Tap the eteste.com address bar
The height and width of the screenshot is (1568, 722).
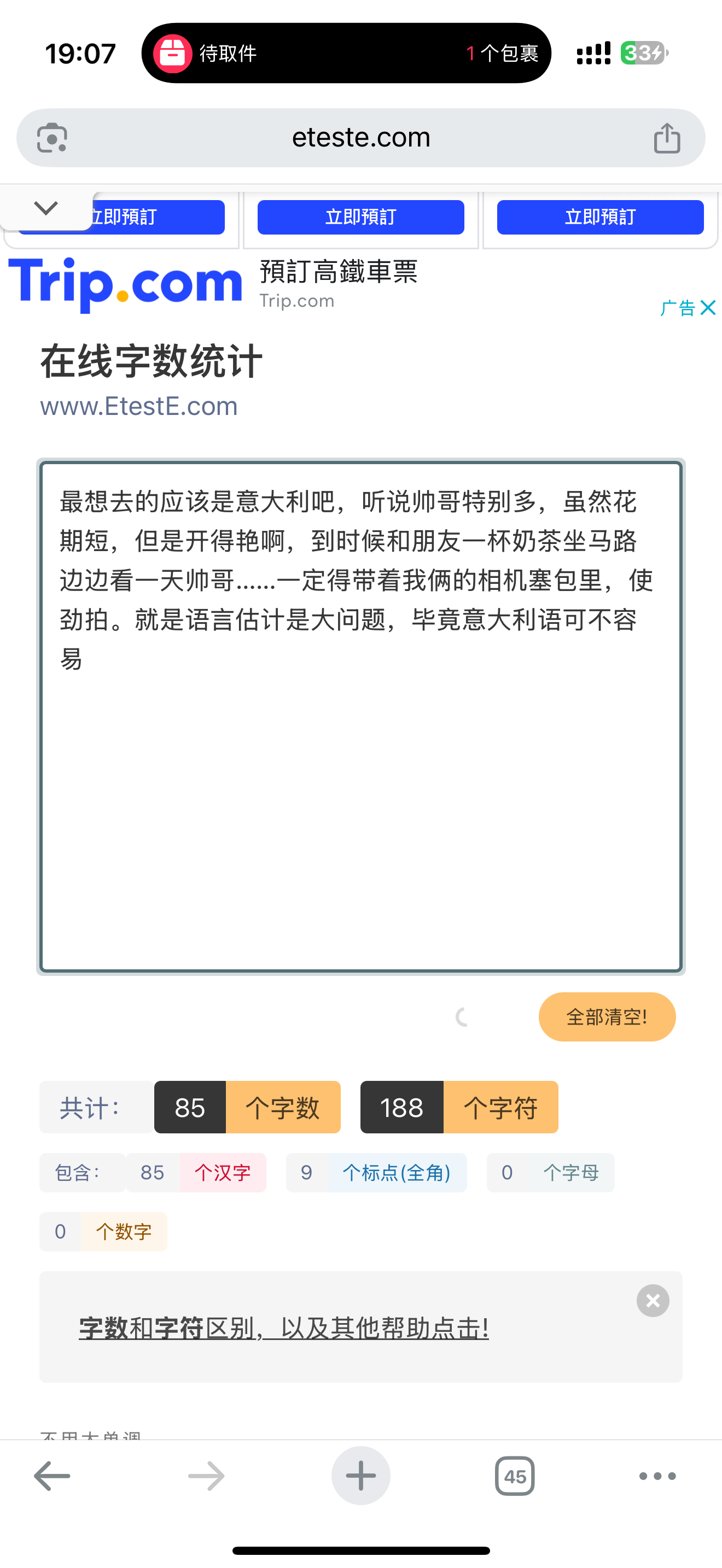(361, 138)
